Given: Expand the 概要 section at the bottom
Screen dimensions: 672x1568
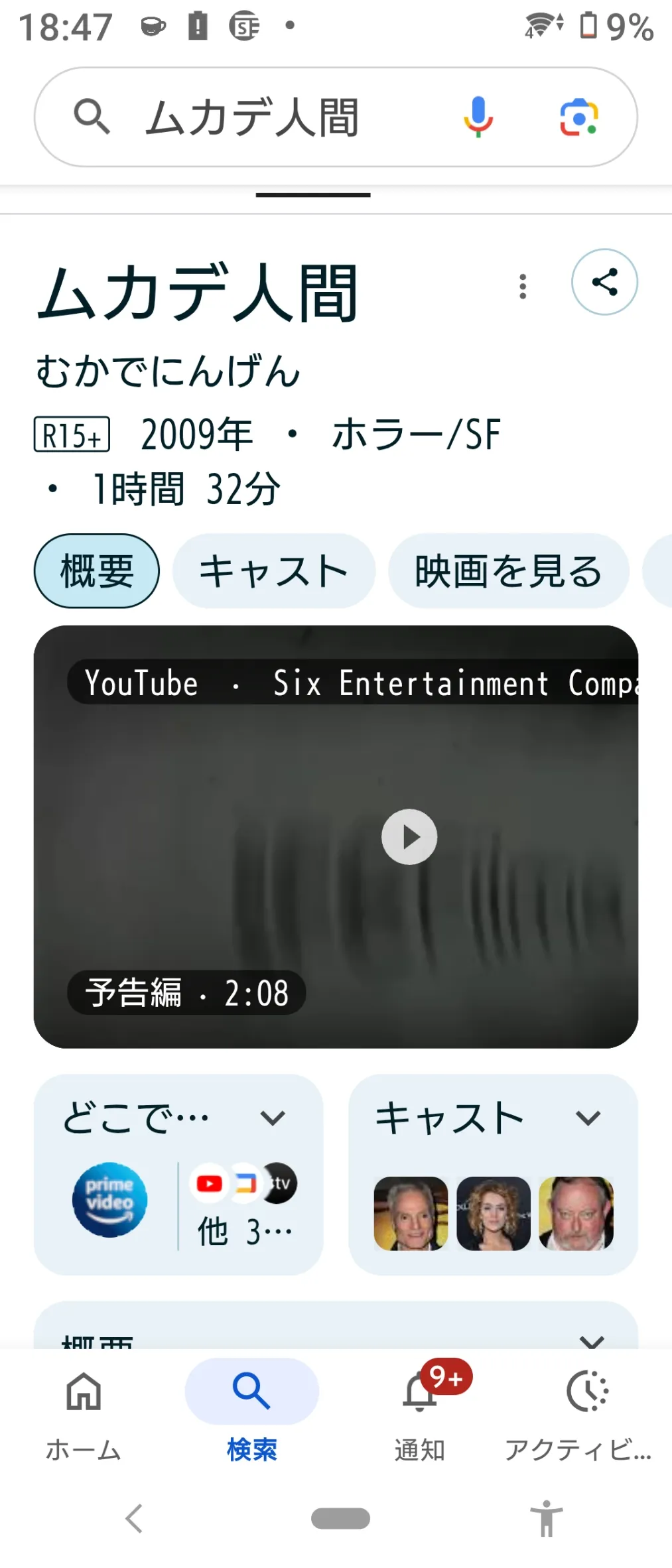Looking at the screenshot, I should (590, 1339).
